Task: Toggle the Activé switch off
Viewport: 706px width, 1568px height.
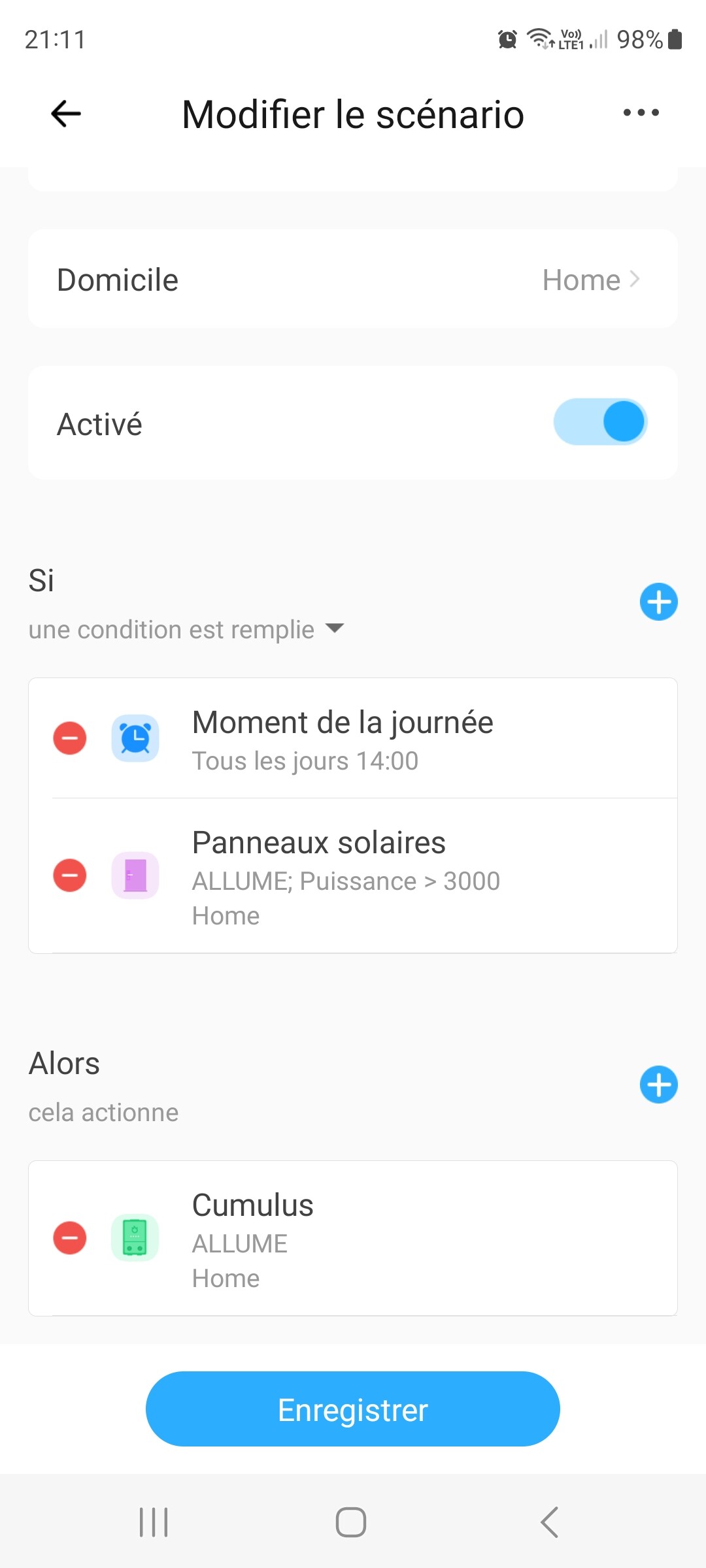Action: [x=600, y=422]
